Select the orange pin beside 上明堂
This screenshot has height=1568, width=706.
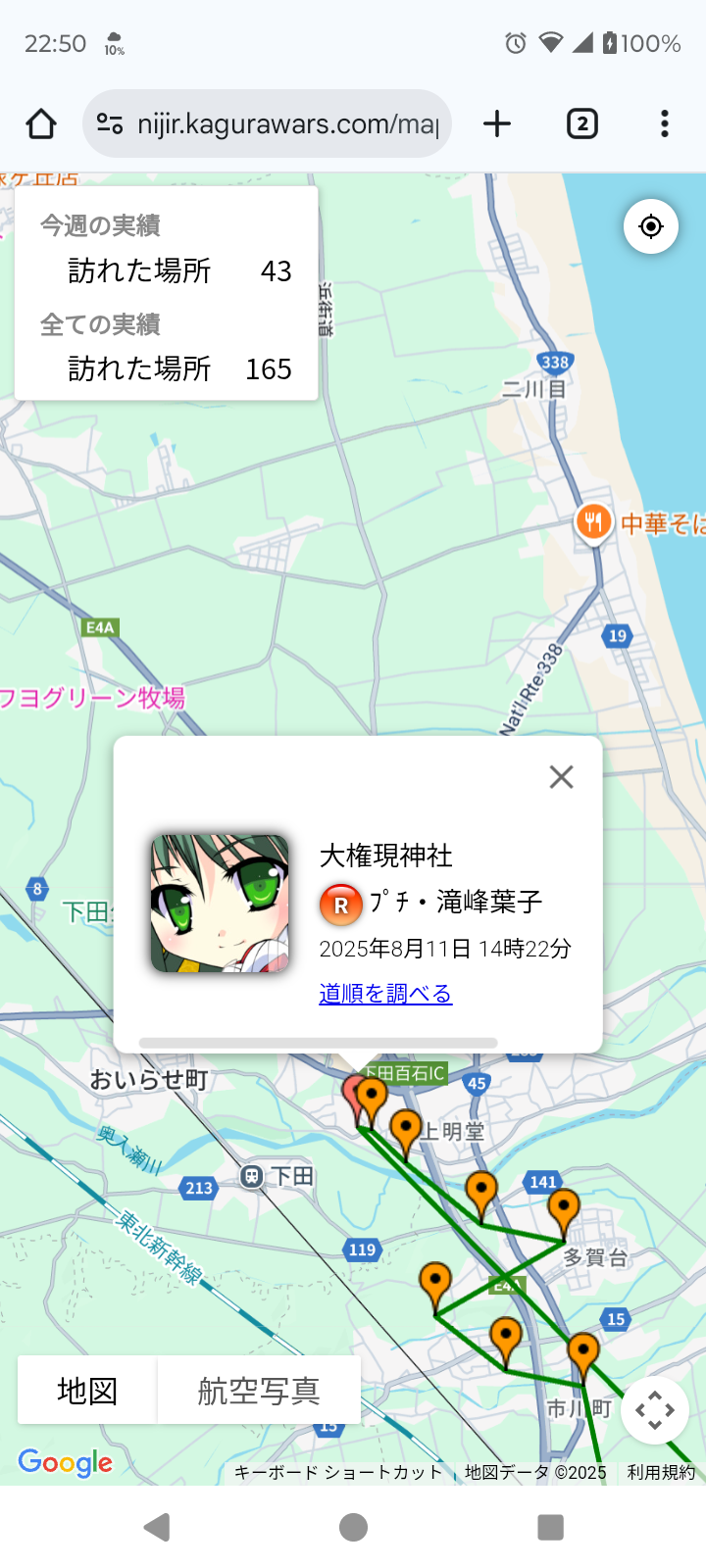[x=406, y=1130]
